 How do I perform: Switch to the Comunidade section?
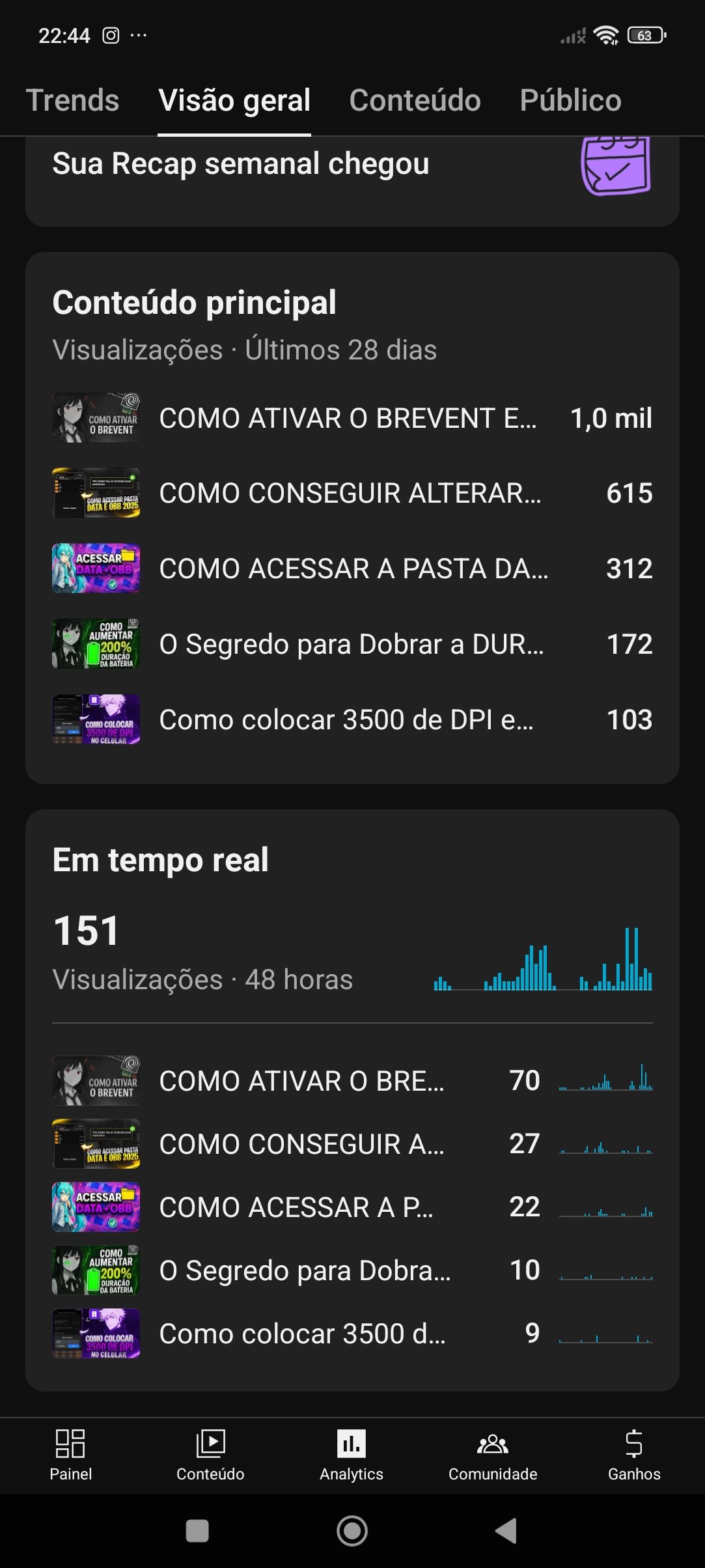pyautogui.click(x=493, y=1455)
